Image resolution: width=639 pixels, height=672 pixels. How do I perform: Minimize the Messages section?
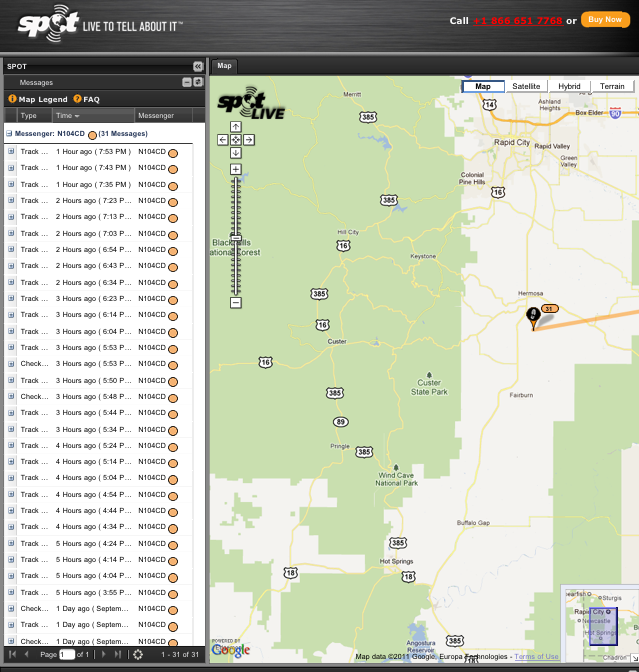pyautogui.click(x=186, y=82)
